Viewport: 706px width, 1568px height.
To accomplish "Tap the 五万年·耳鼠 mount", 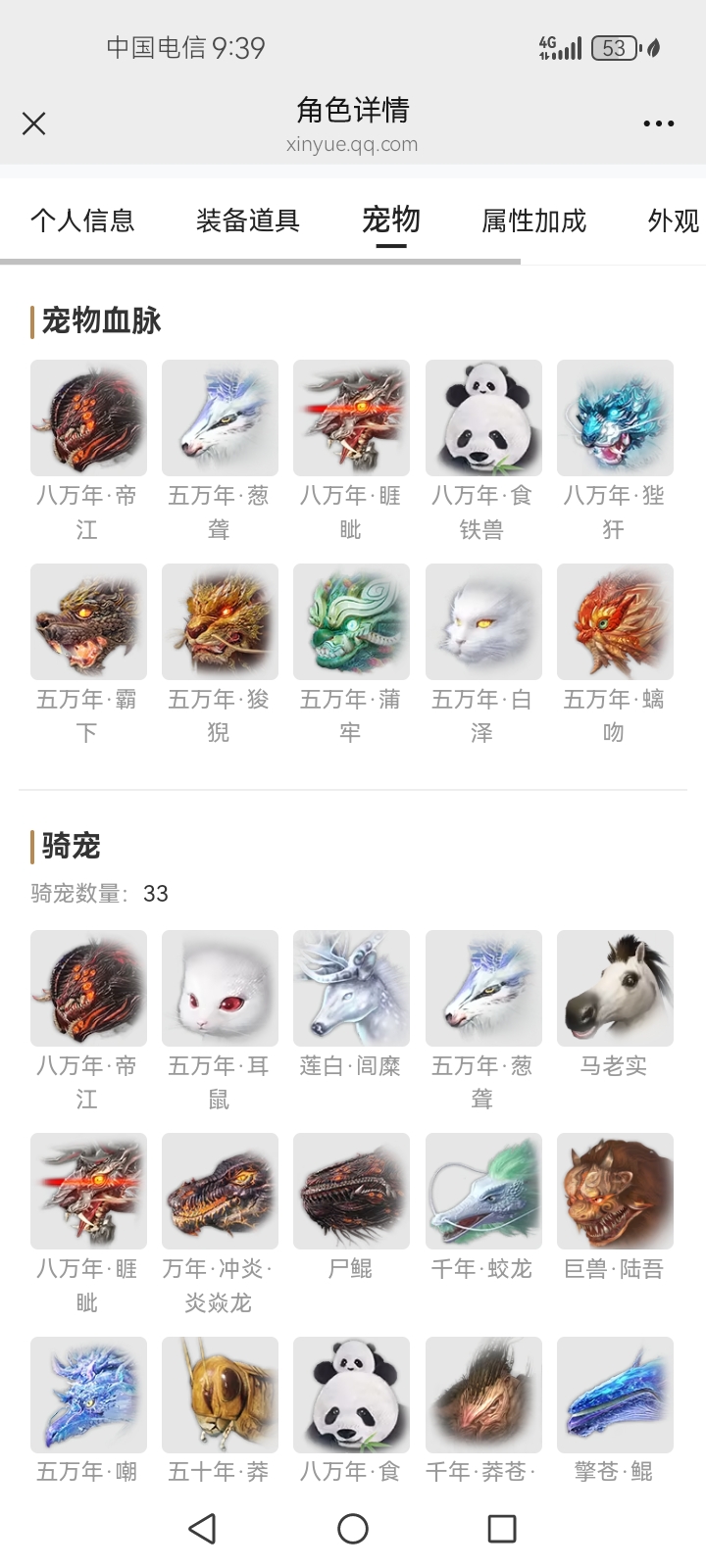I will 220,988.
